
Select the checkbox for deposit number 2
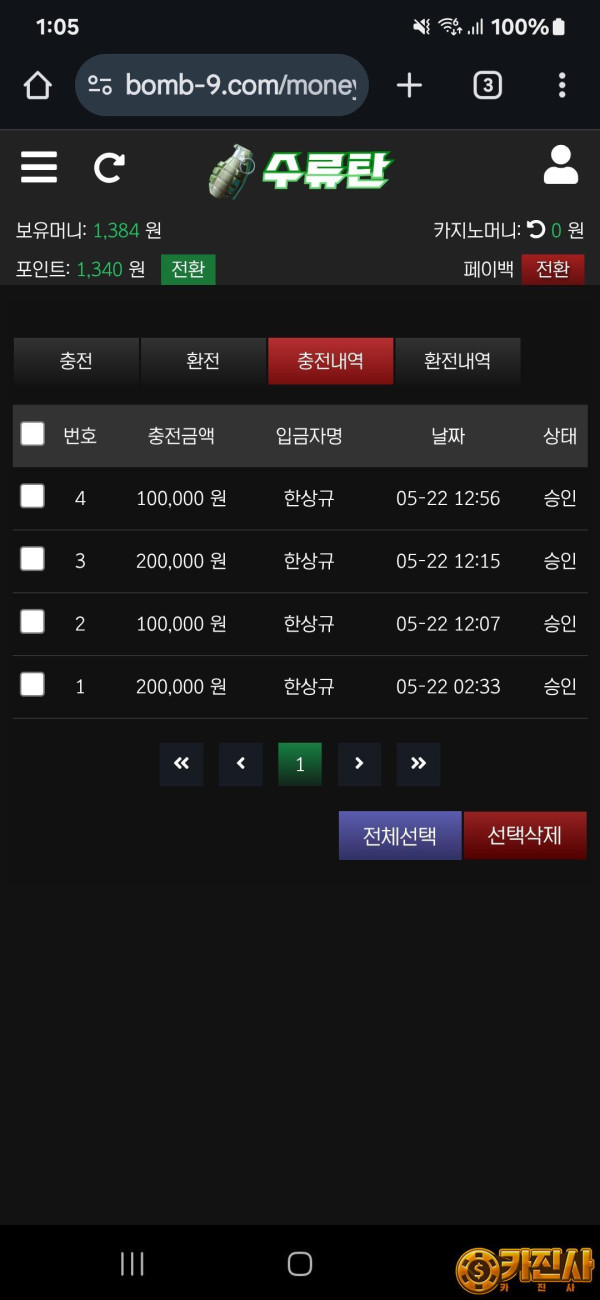(33, 622)
